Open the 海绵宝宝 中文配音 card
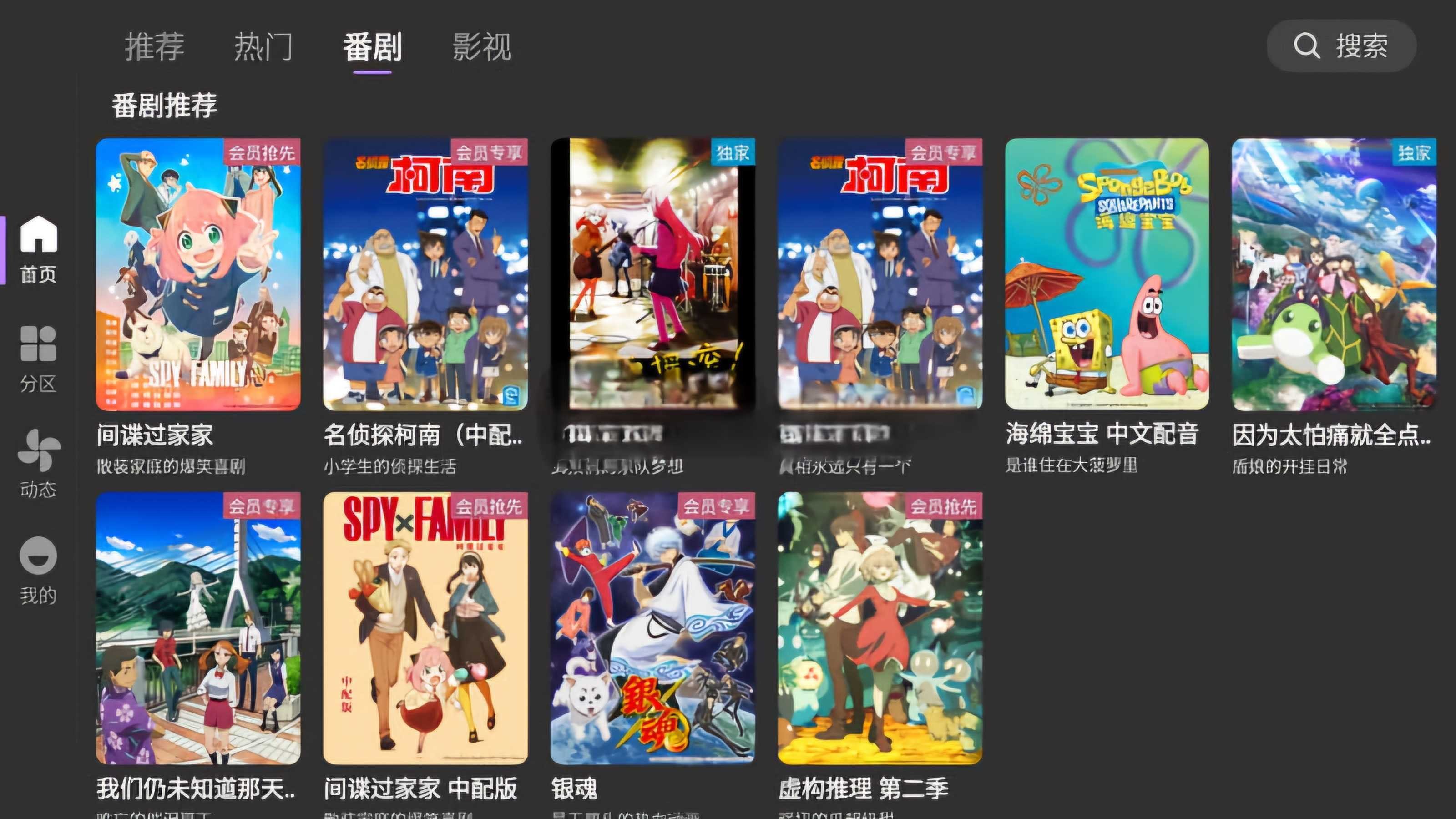 click(x=1107, y=274)
